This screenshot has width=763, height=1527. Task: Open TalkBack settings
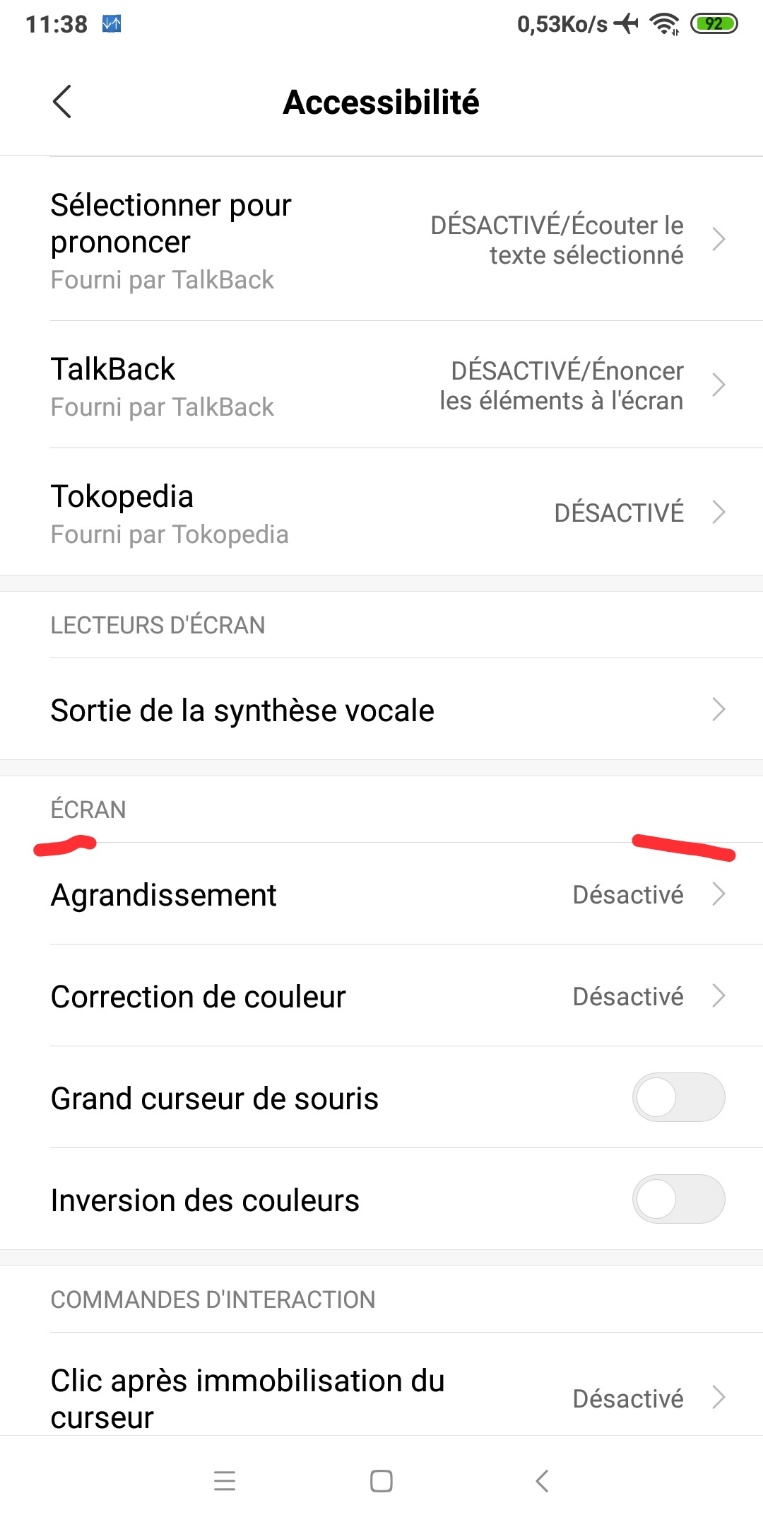tap(381, 385)
